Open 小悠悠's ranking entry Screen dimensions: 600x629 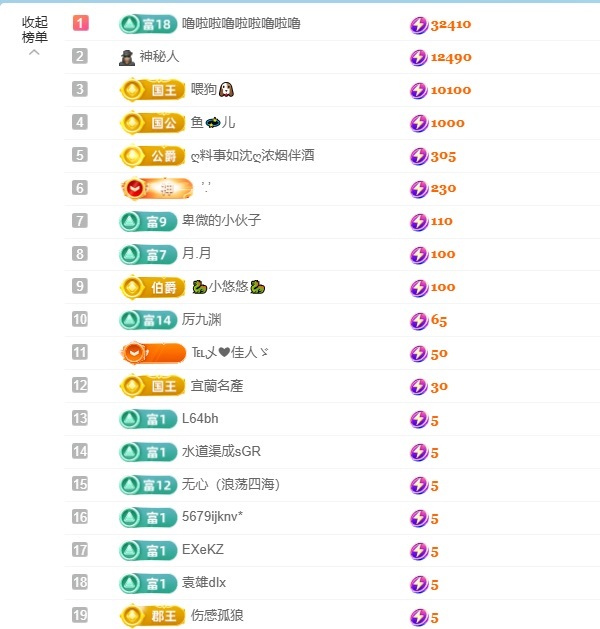pyautogui.click(x=228, y=287)
